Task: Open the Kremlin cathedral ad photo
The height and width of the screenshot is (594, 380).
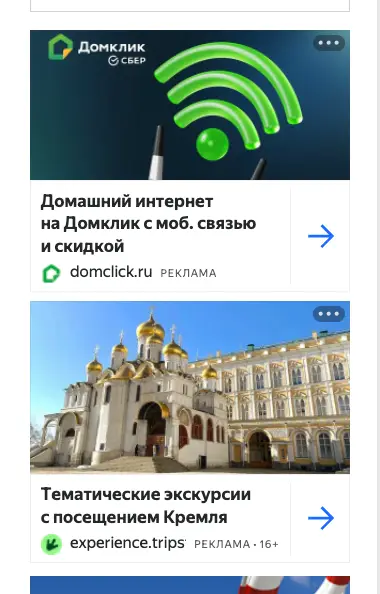Action: [x=190, y=387]
